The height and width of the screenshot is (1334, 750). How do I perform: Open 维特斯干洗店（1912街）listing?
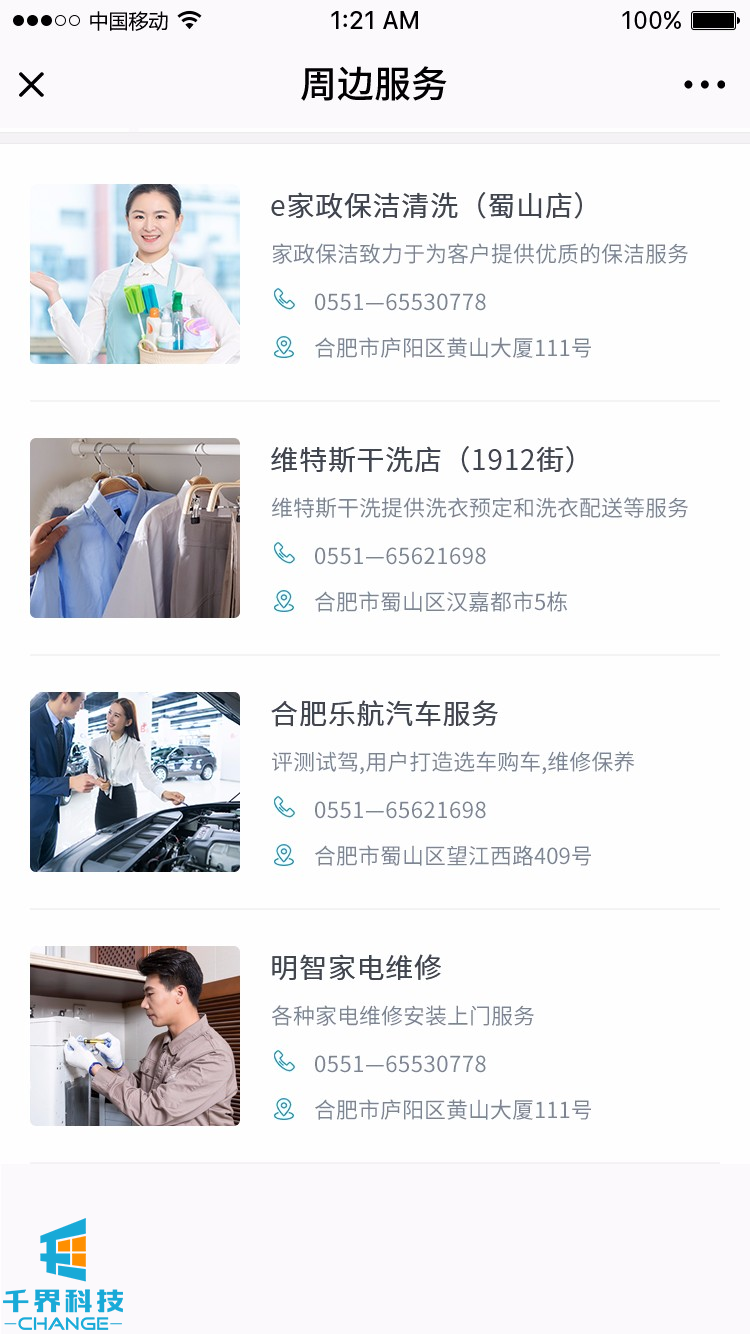(x=425, y=460)
